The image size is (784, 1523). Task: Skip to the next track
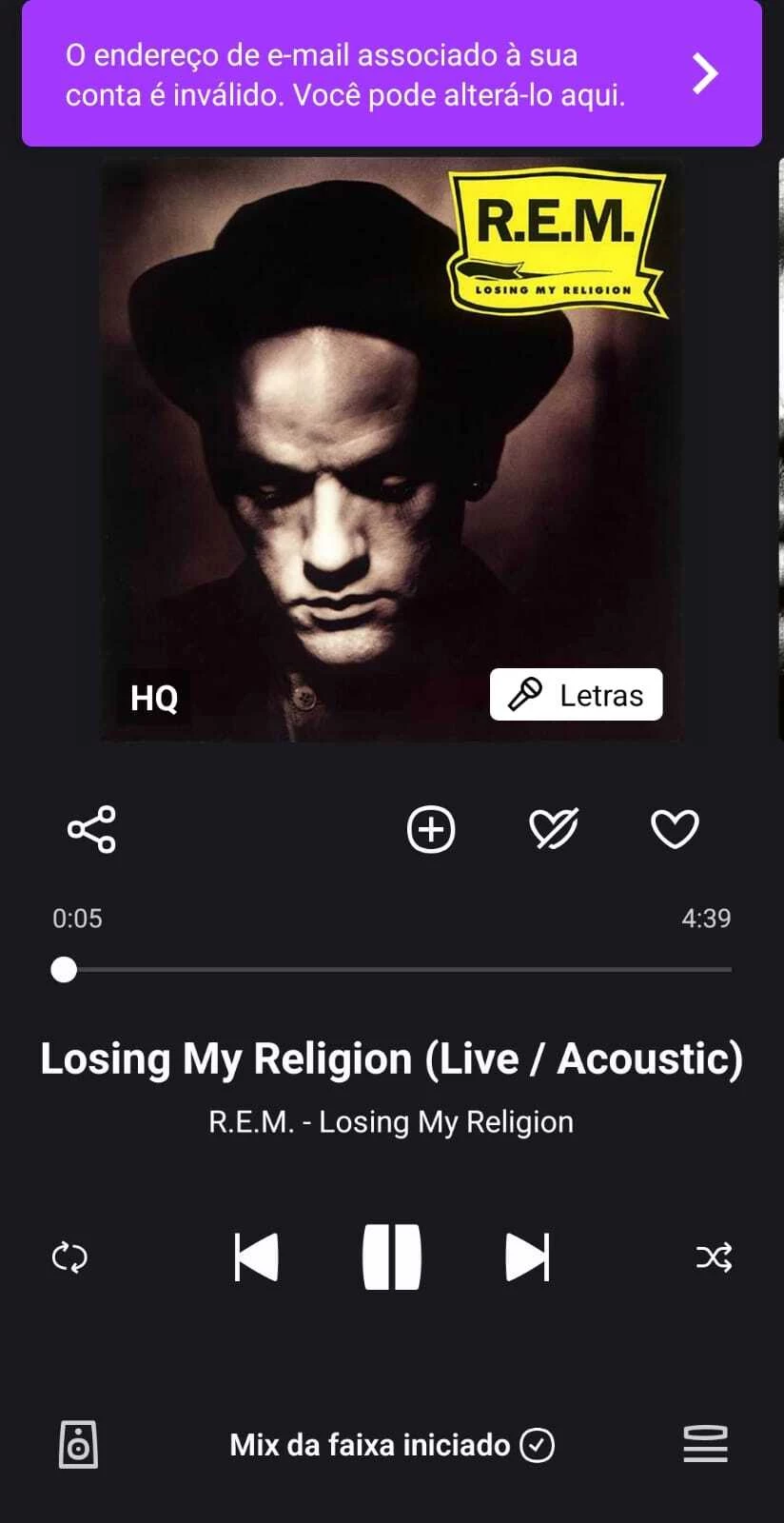pyautogui.click(x=527, y=1257)
